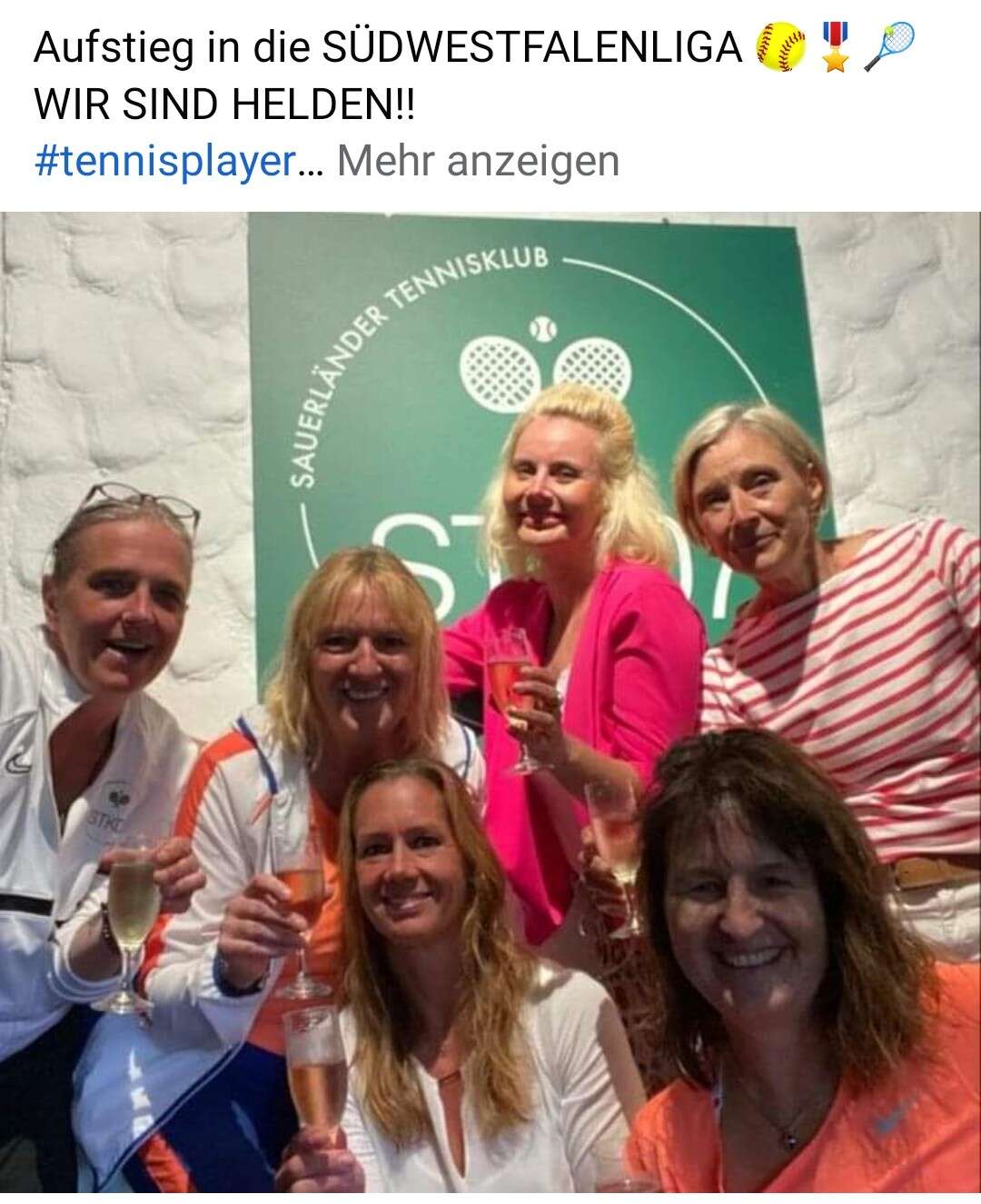The height and width of the screenshot is (1204, 981).
Task: Expand post text via Mehr anzeigen
Action: click(x=478, y=162)
